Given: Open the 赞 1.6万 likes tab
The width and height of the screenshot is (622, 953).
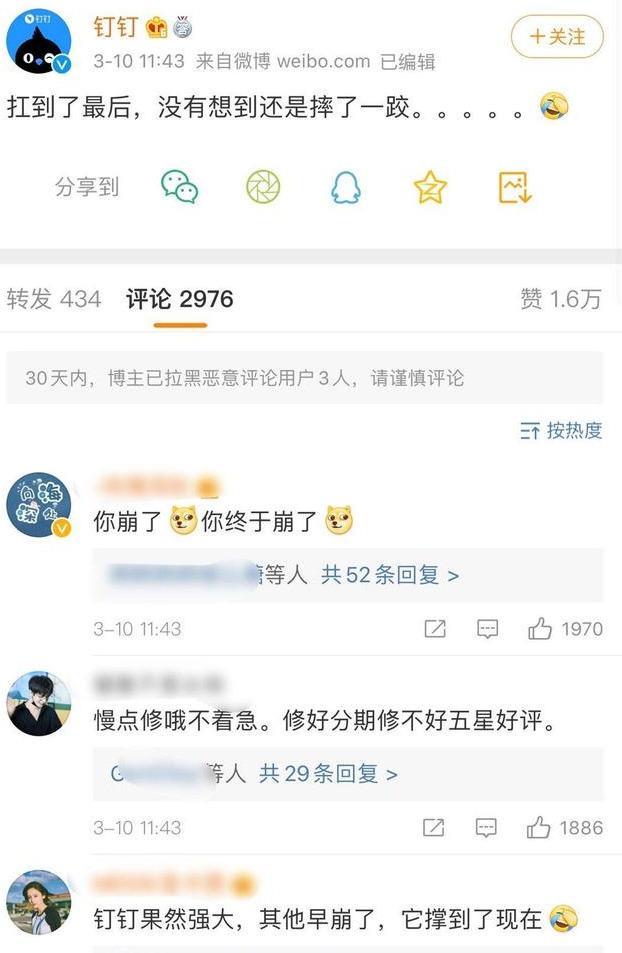Looking at the screenshot, I should pos(561,299).
